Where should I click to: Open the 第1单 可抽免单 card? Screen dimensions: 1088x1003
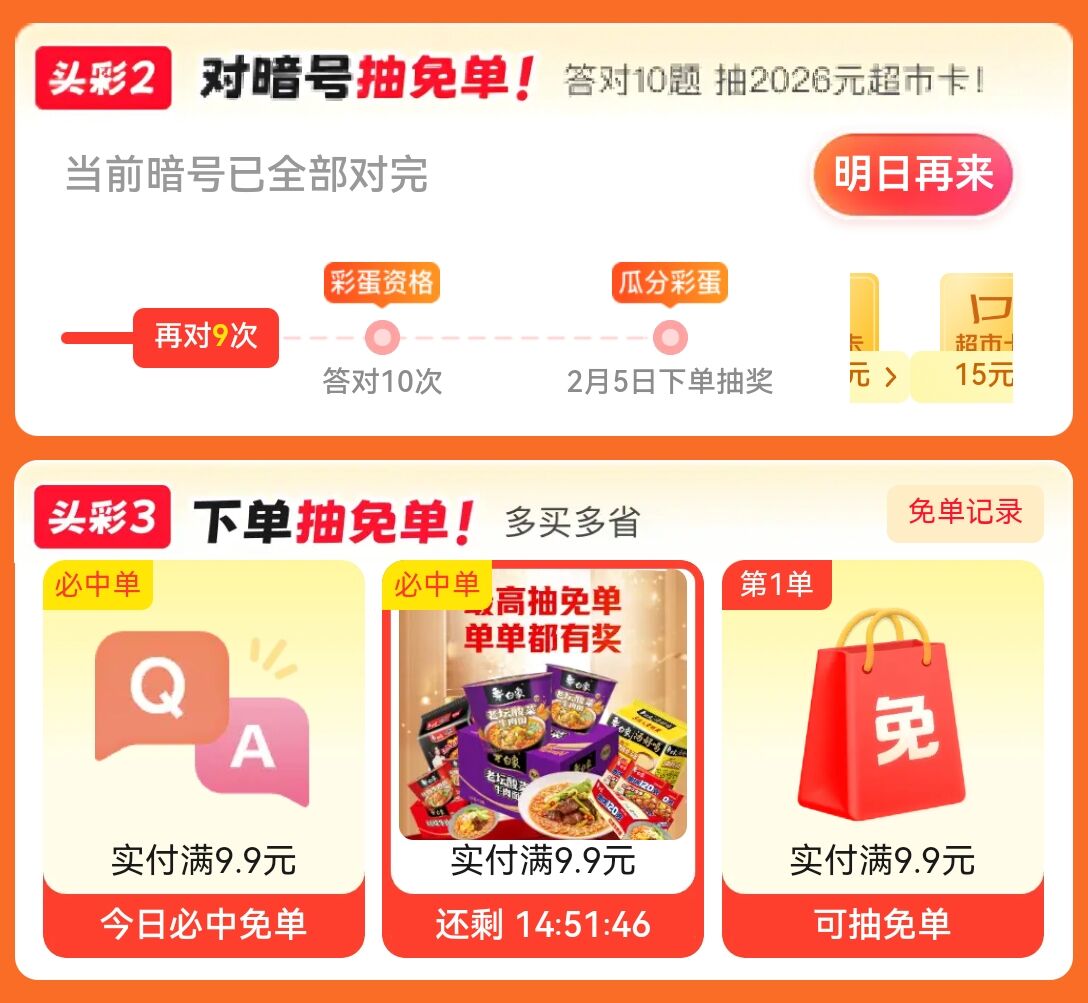tap(883, 759)
